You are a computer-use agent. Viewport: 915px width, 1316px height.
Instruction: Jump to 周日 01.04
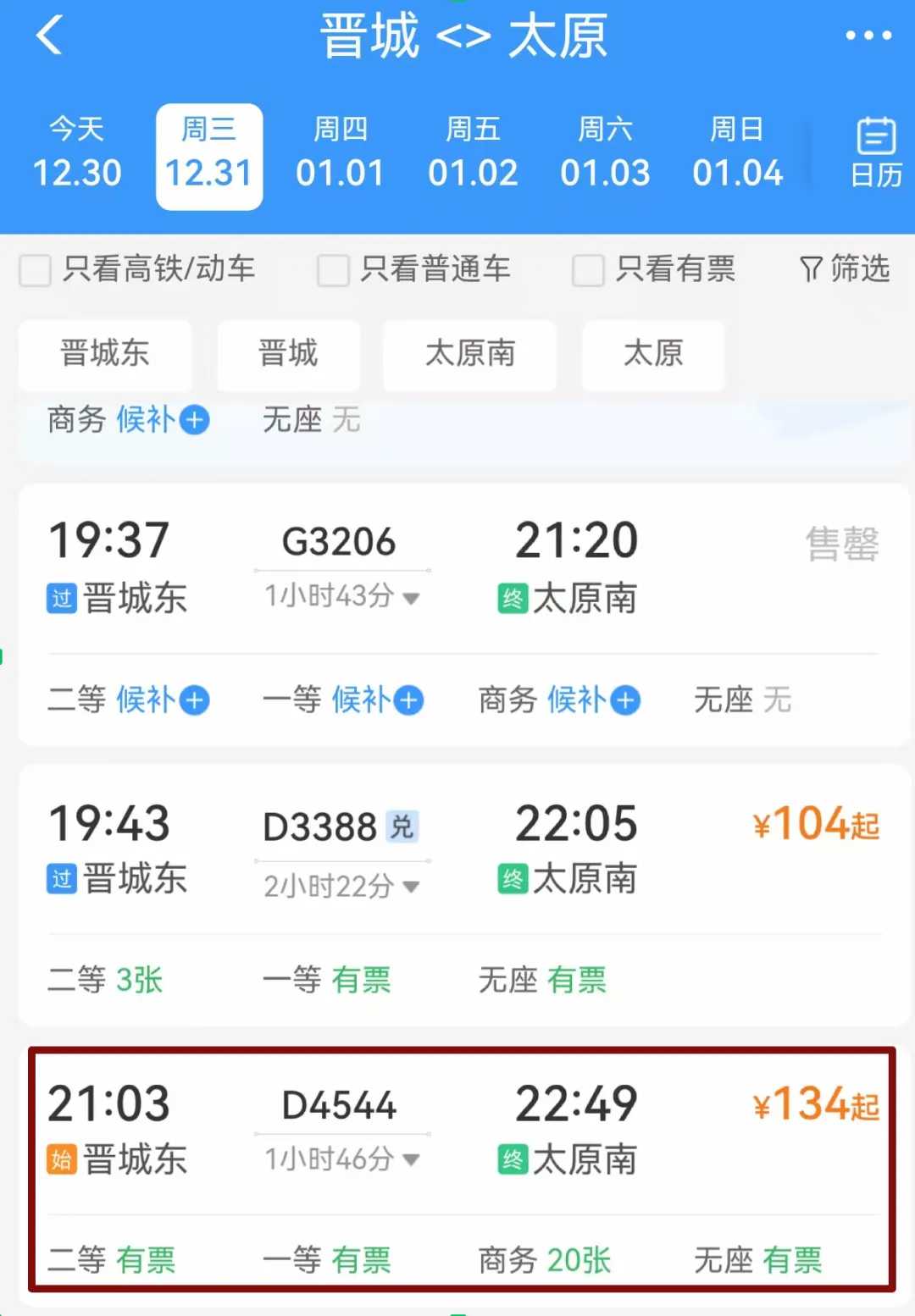[737, 156]
